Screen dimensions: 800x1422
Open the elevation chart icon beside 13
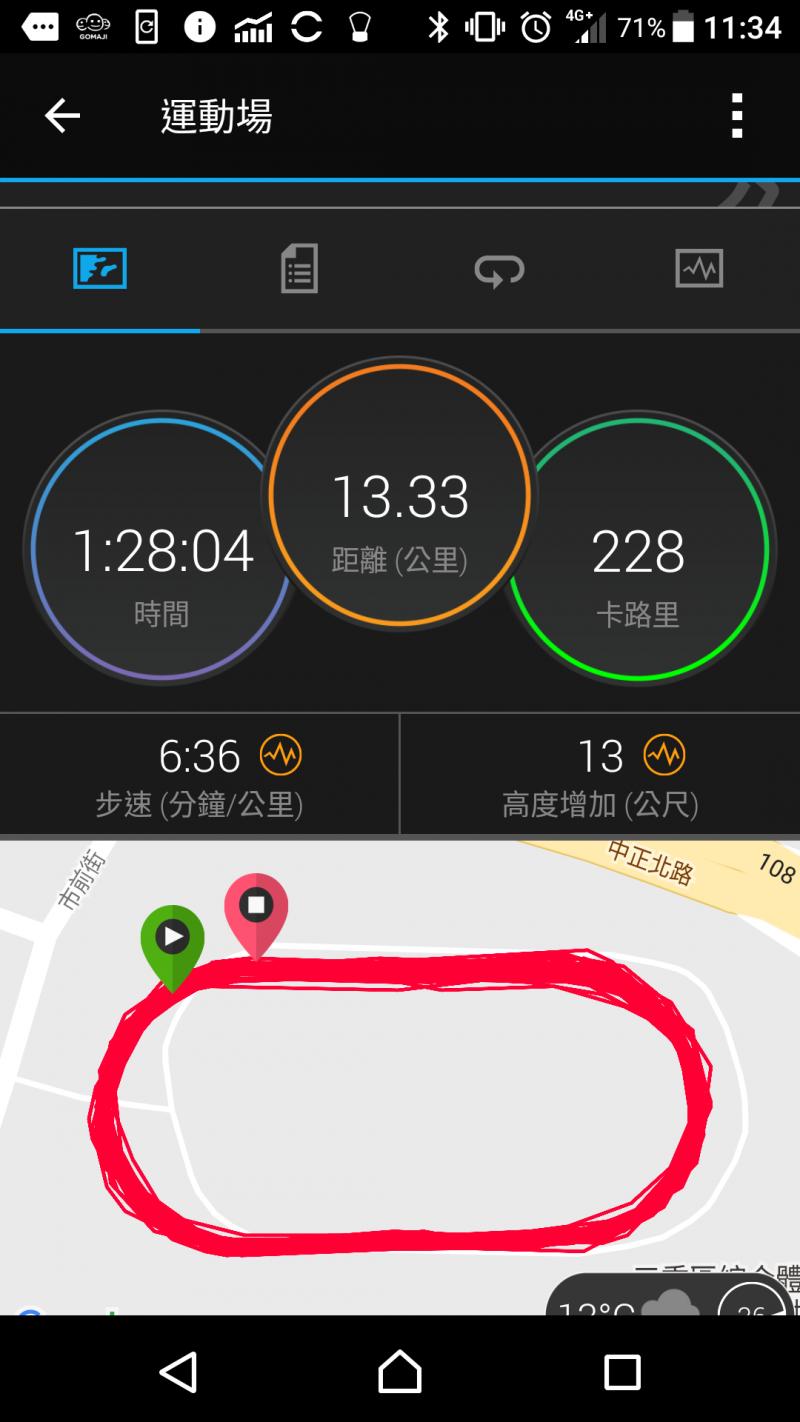664,756
